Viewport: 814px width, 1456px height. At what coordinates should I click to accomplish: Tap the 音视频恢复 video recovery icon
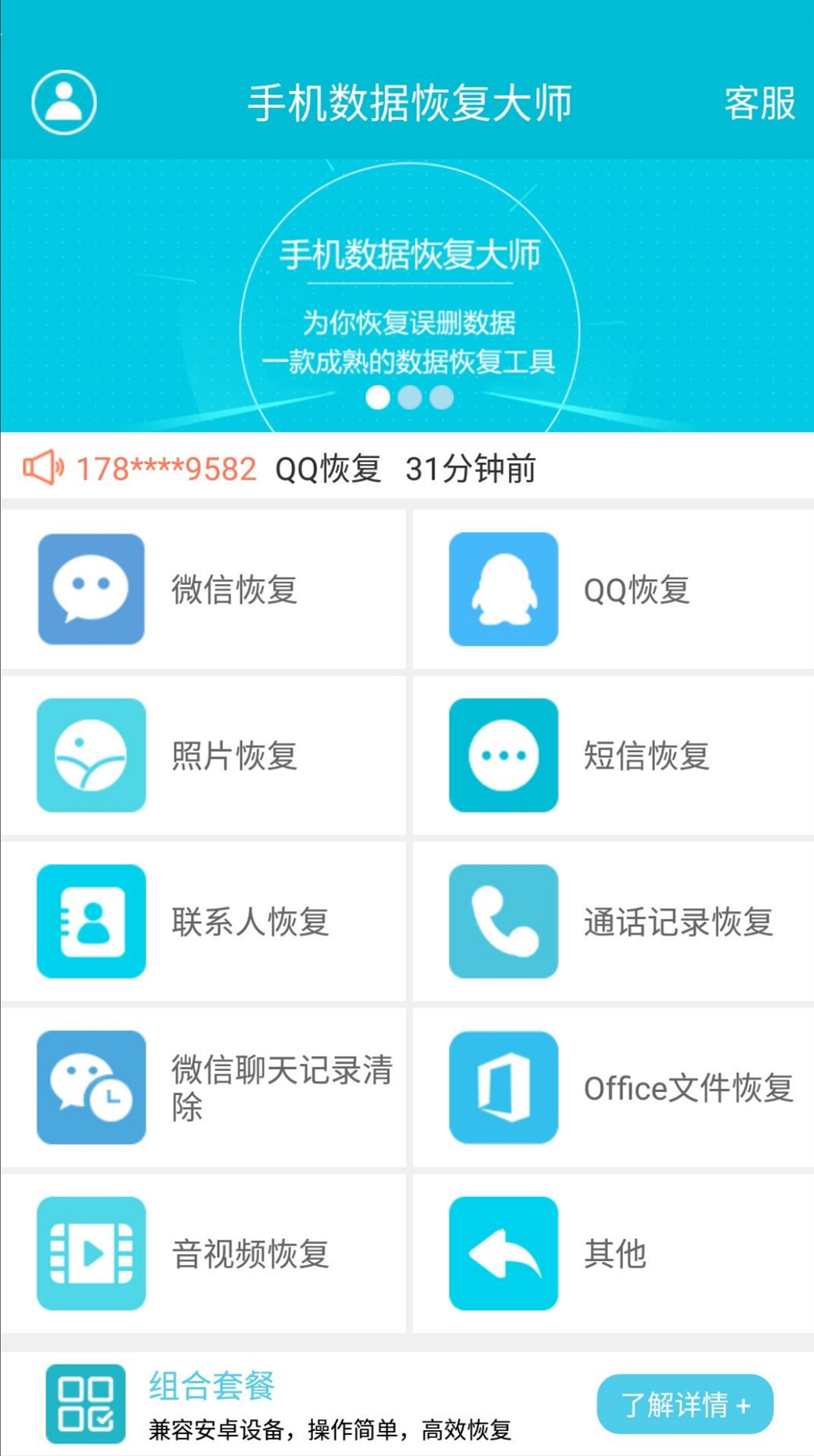pyautogui.click(x=90, y=1254)
